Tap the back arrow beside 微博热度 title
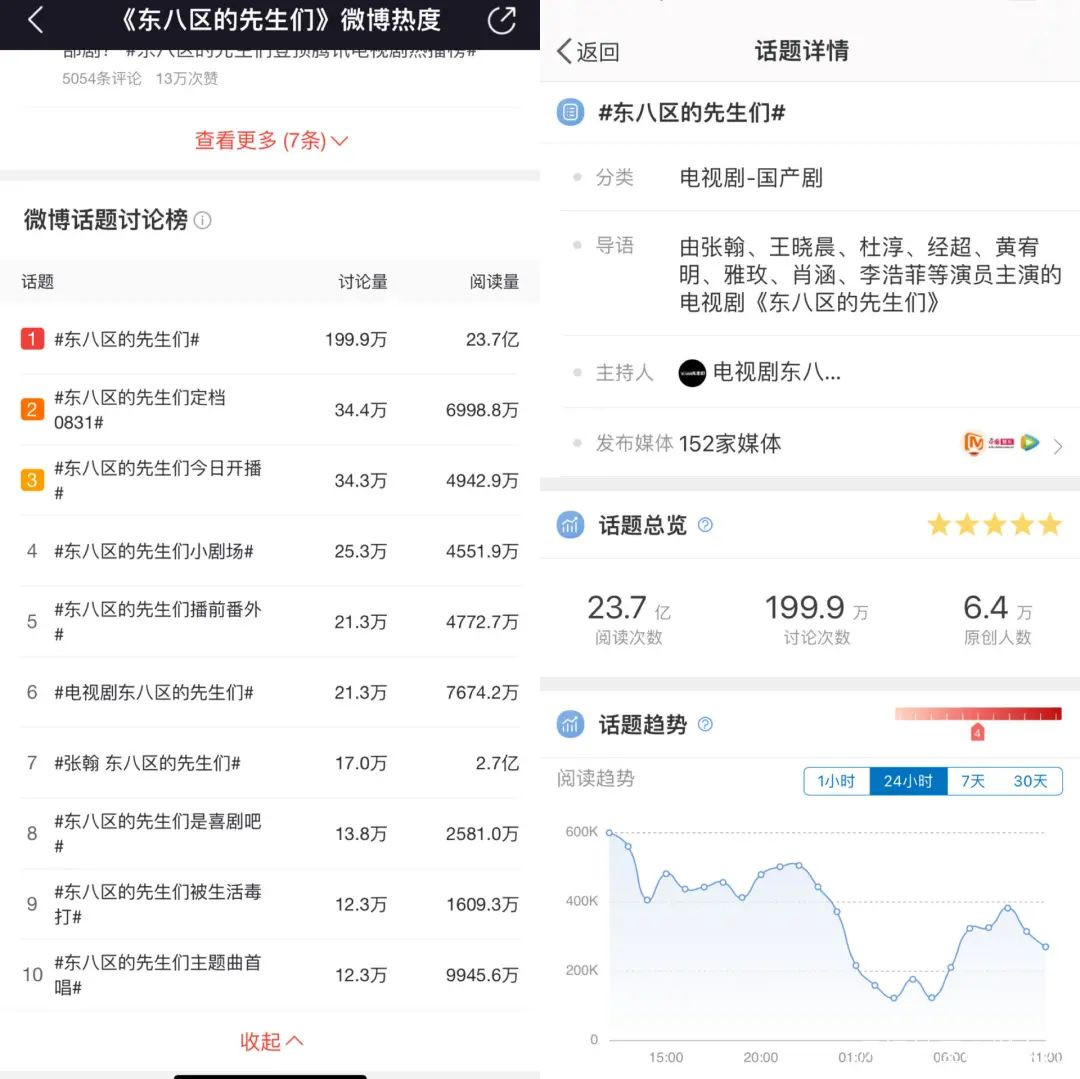Image resolution: width=1080 pixels, height=1079 pixels. (x=36, y=20)
